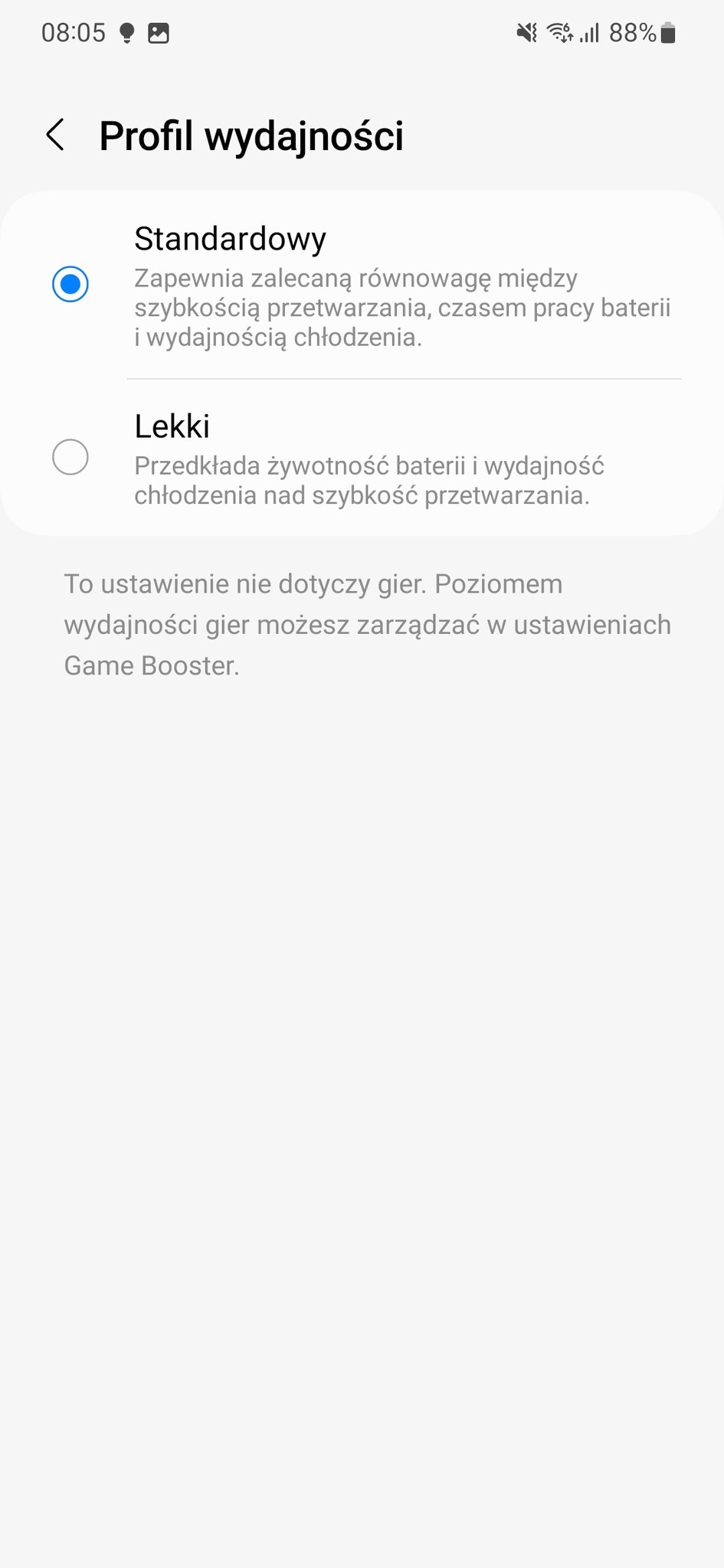
Task: Choose the Lekki performance profile
Action: point(362,458)
